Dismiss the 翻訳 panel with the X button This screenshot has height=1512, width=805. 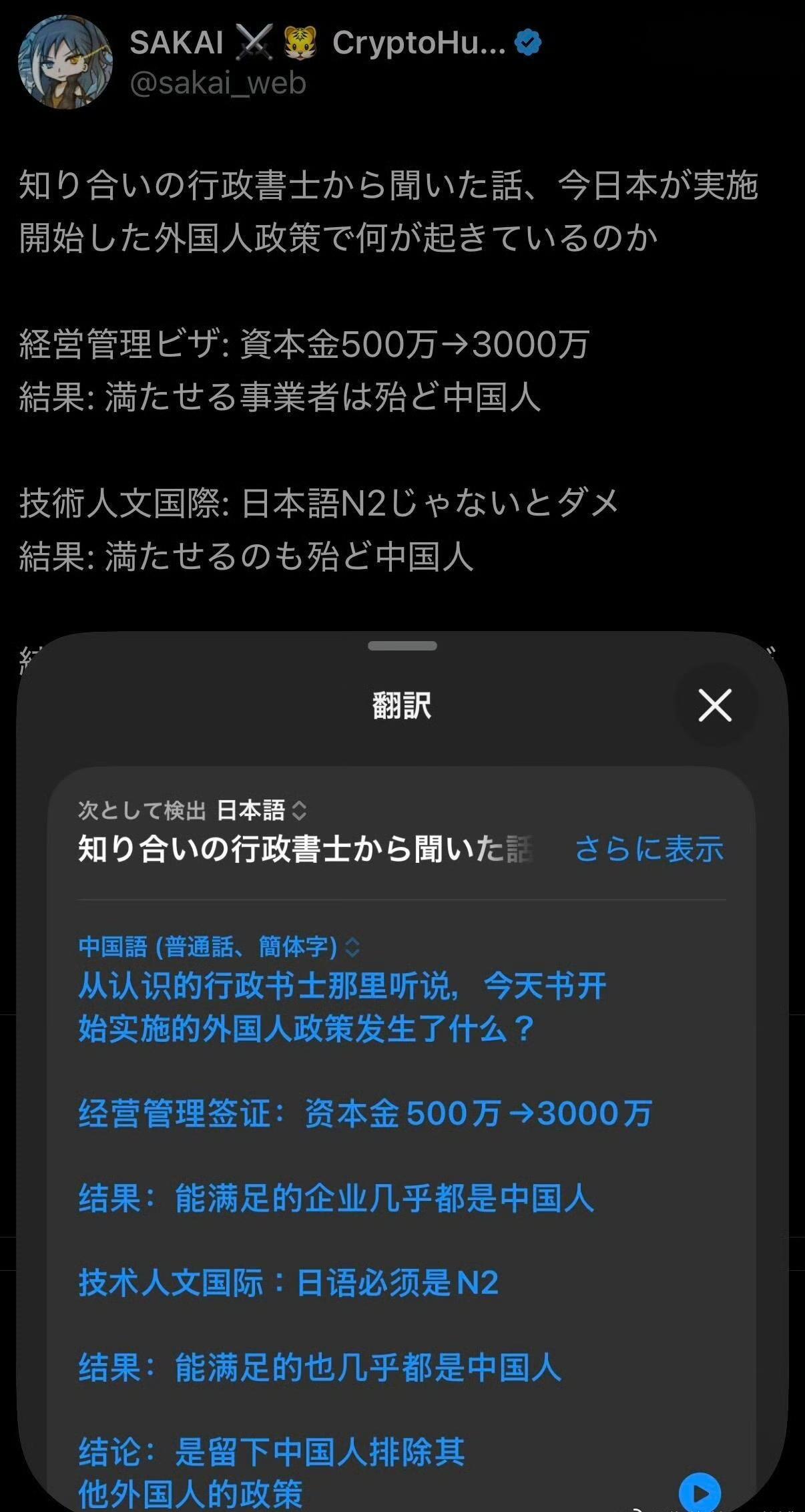point(716,706)
